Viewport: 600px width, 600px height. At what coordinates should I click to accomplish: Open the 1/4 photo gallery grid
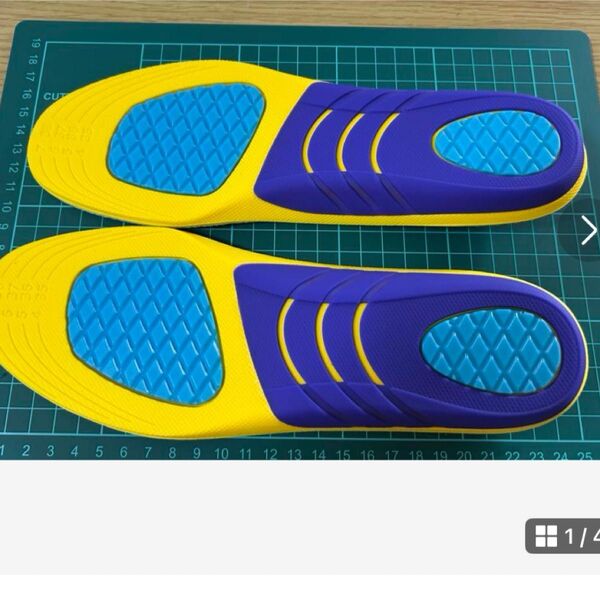point(563,536)
